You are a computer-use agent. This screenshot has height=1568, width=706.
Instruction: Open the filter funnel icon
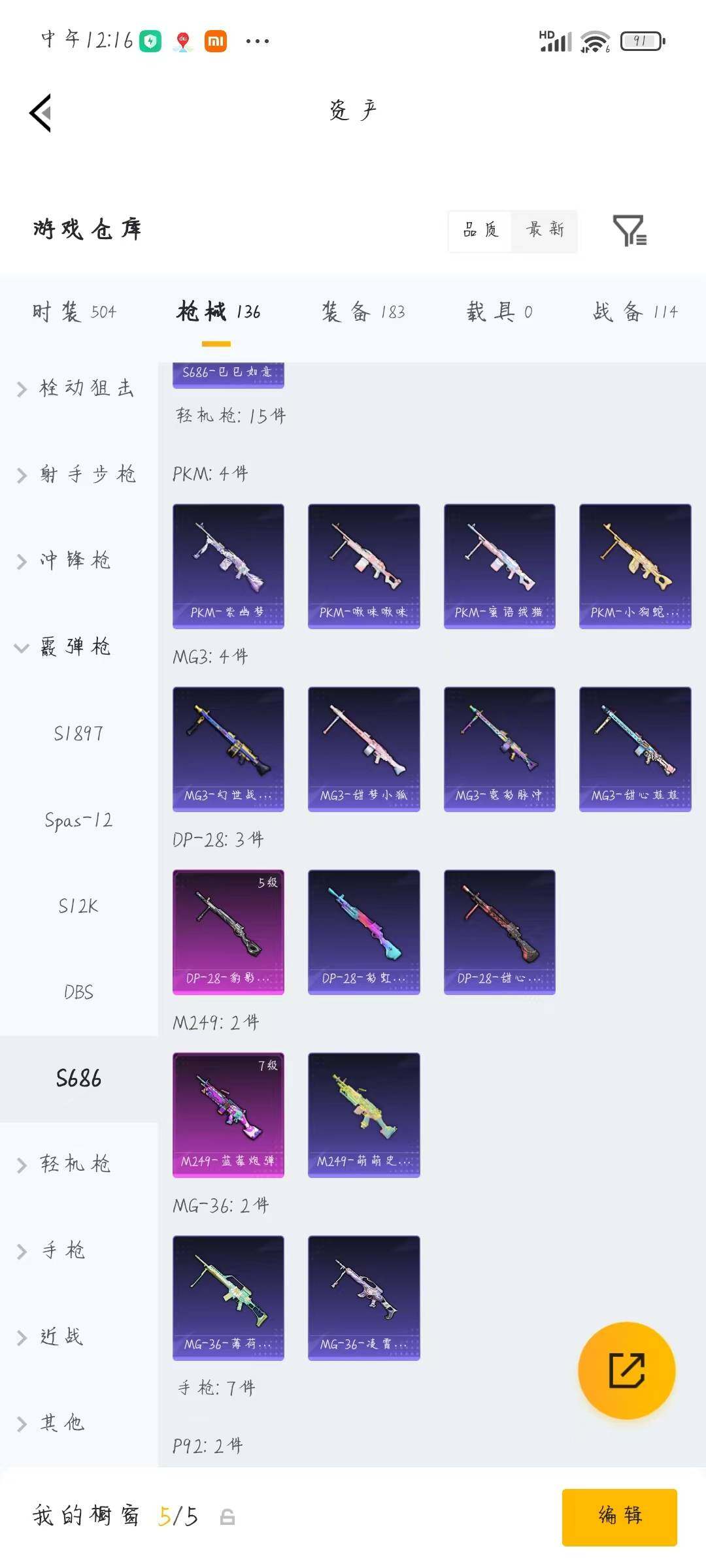pos(630,230)
